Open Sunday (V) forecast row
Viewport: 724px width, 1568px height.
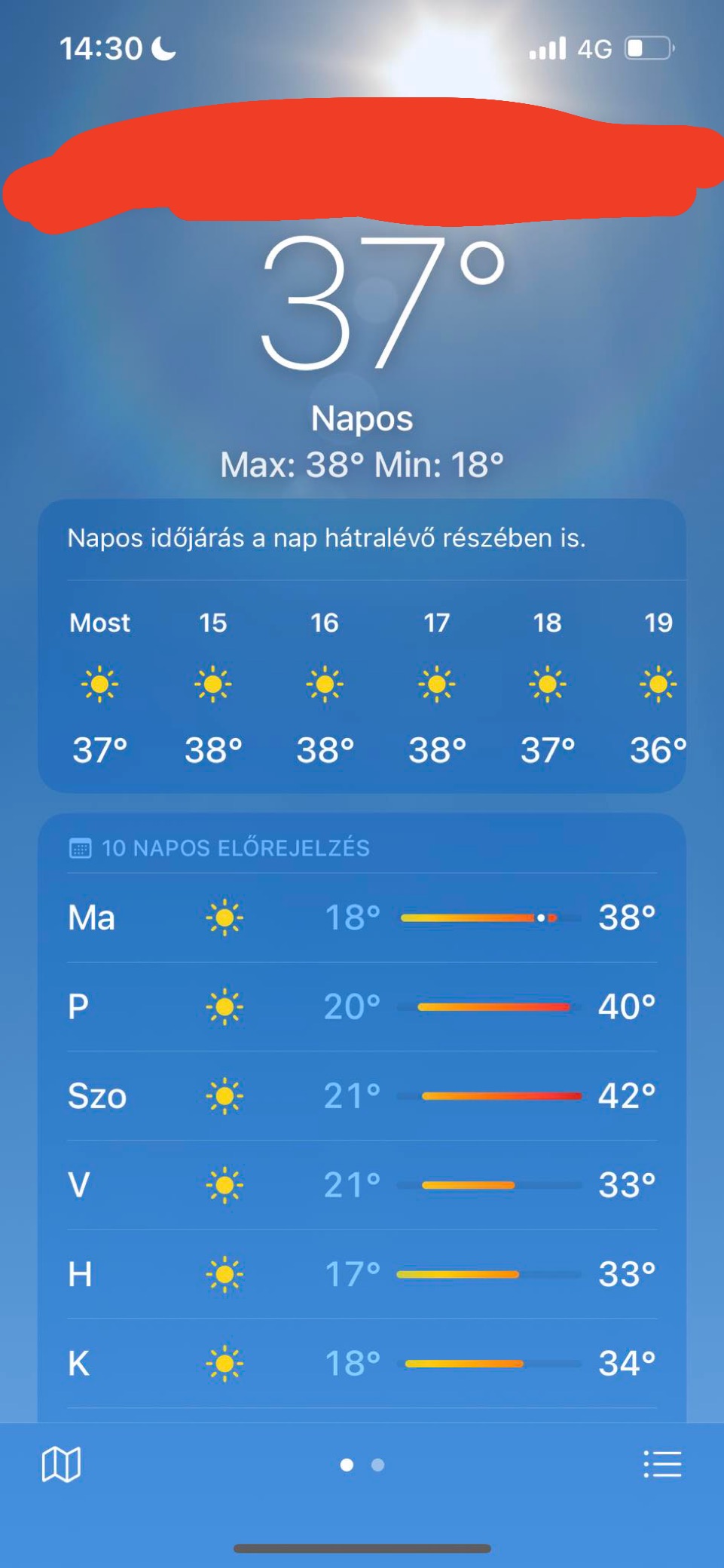pos(362,1184)
